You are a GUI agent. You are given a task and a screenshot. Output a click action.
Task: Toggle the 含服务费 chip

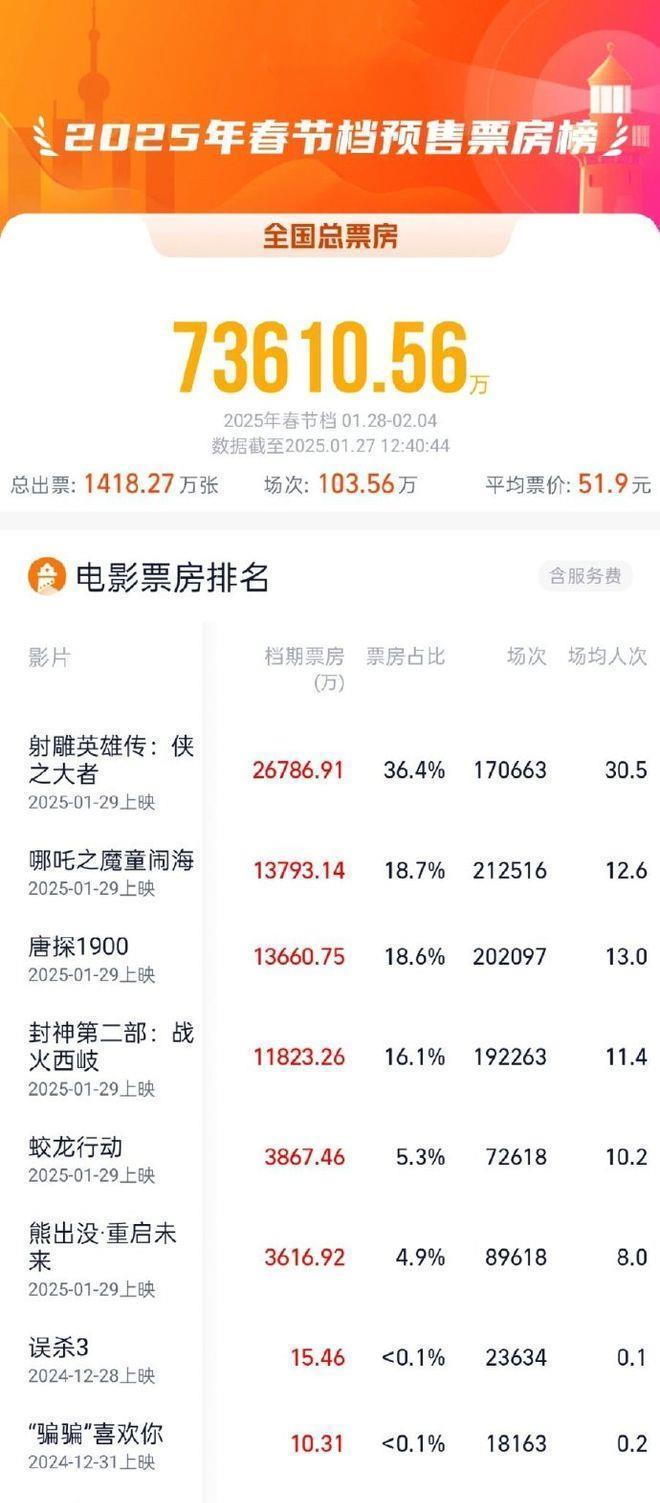(585, 576)
